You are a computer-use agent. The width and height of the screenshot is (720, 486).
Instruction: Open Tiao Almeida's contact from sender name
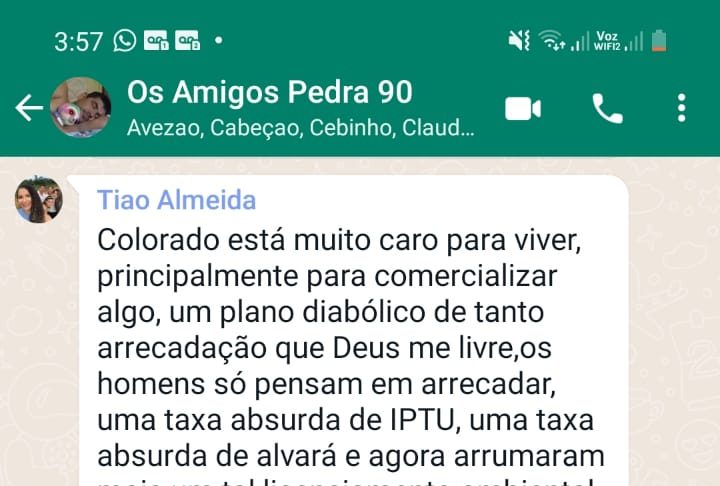pos(176,200)
